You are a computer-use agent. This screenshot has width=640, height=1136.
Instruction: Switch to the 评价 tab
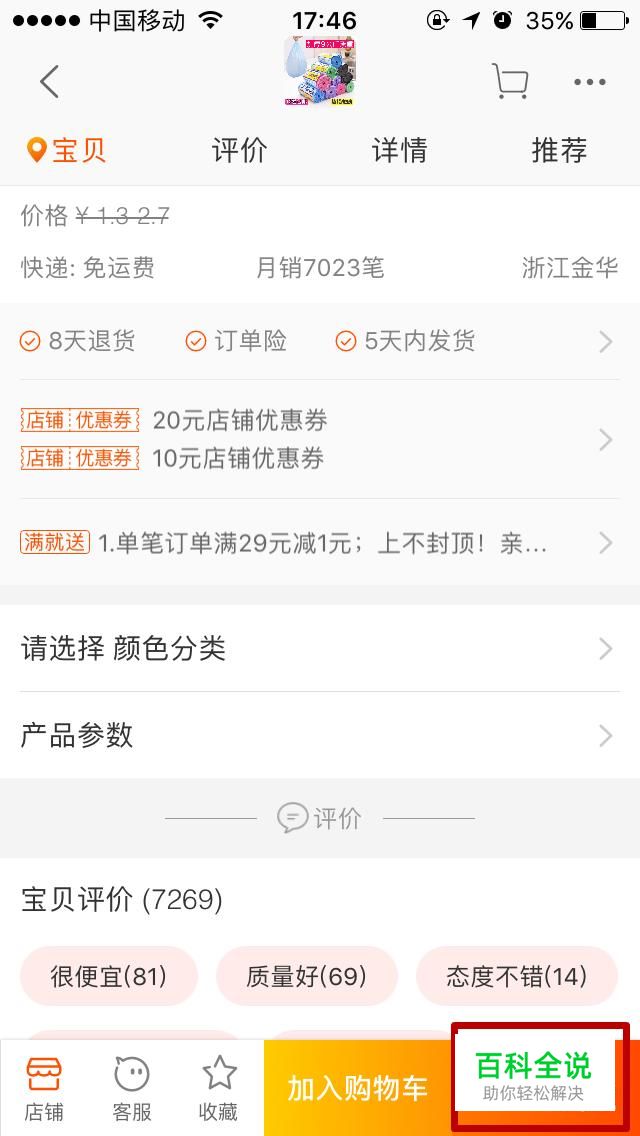coord(240,151)
